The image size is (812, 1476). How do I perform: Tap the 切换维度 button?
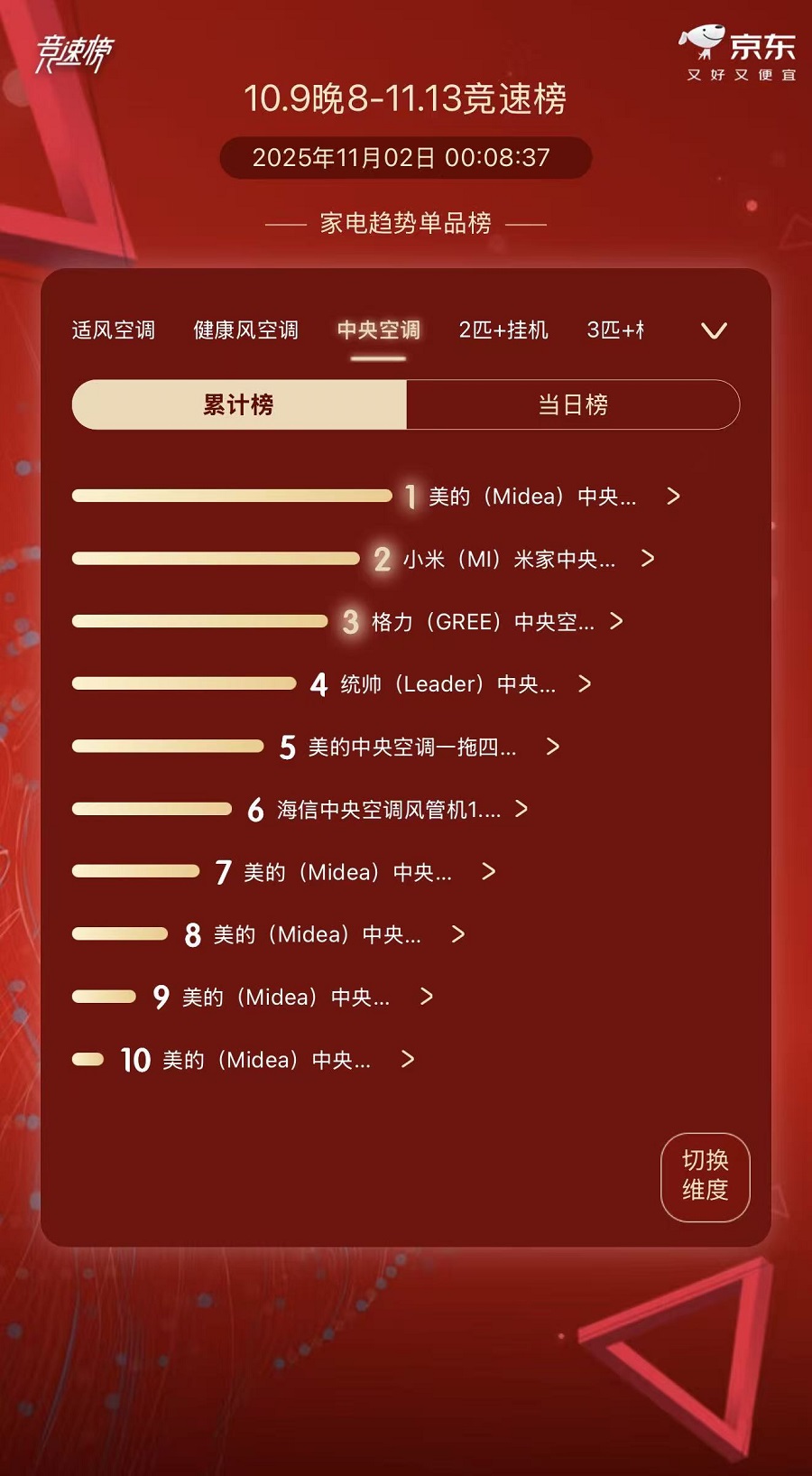tap(705, 1176)
